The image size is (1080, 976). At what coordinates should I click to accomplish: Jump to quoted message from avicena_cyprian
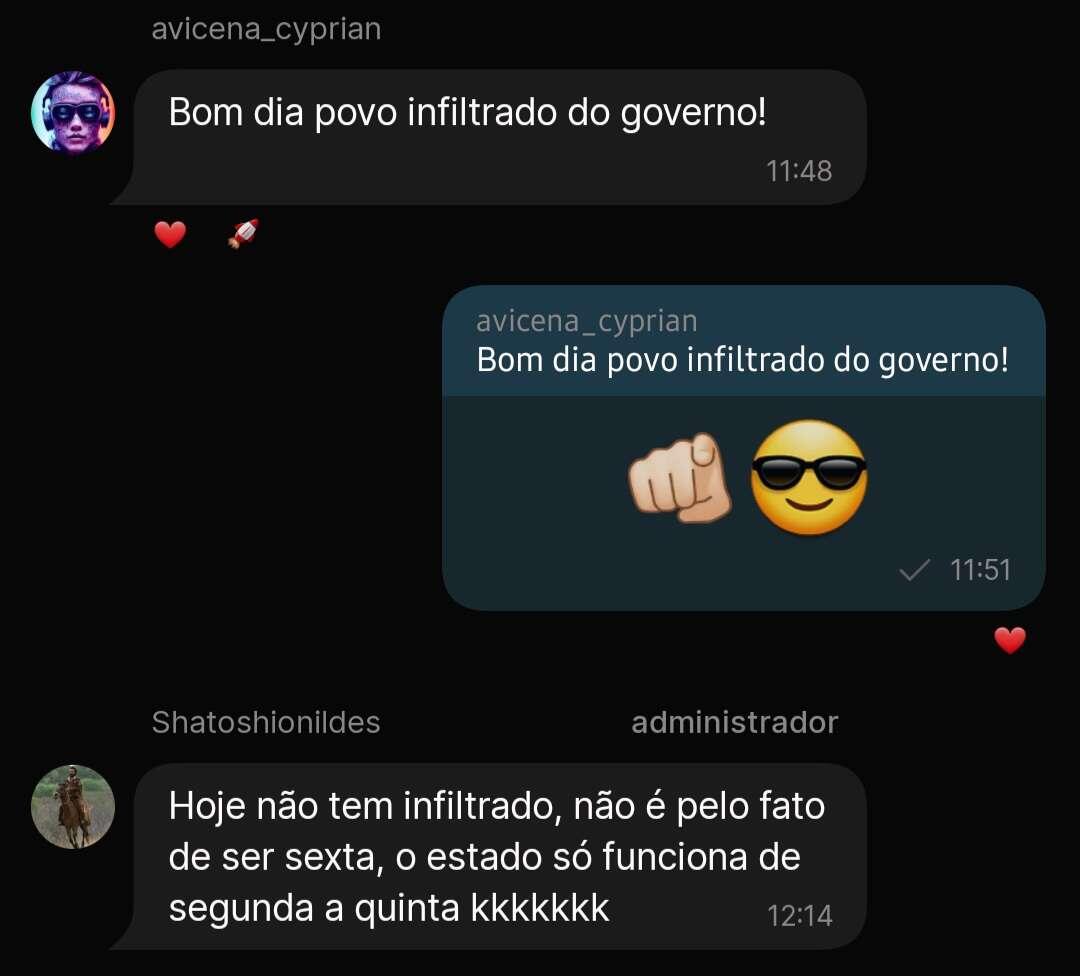click(x=743, y=342)
